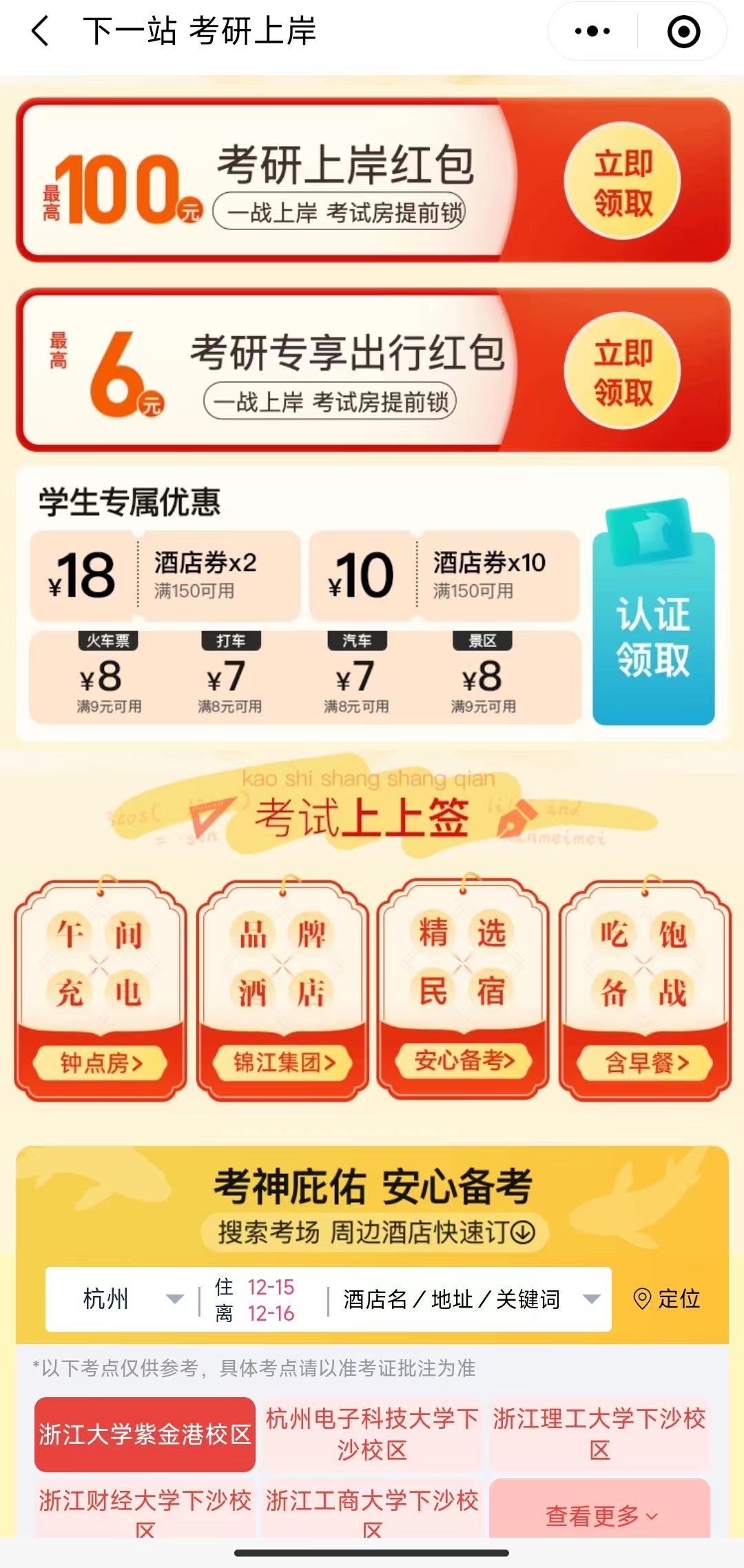
Task: Choose 浙江财经大学下沙校区 exam site
Action: pos(145,1510)
